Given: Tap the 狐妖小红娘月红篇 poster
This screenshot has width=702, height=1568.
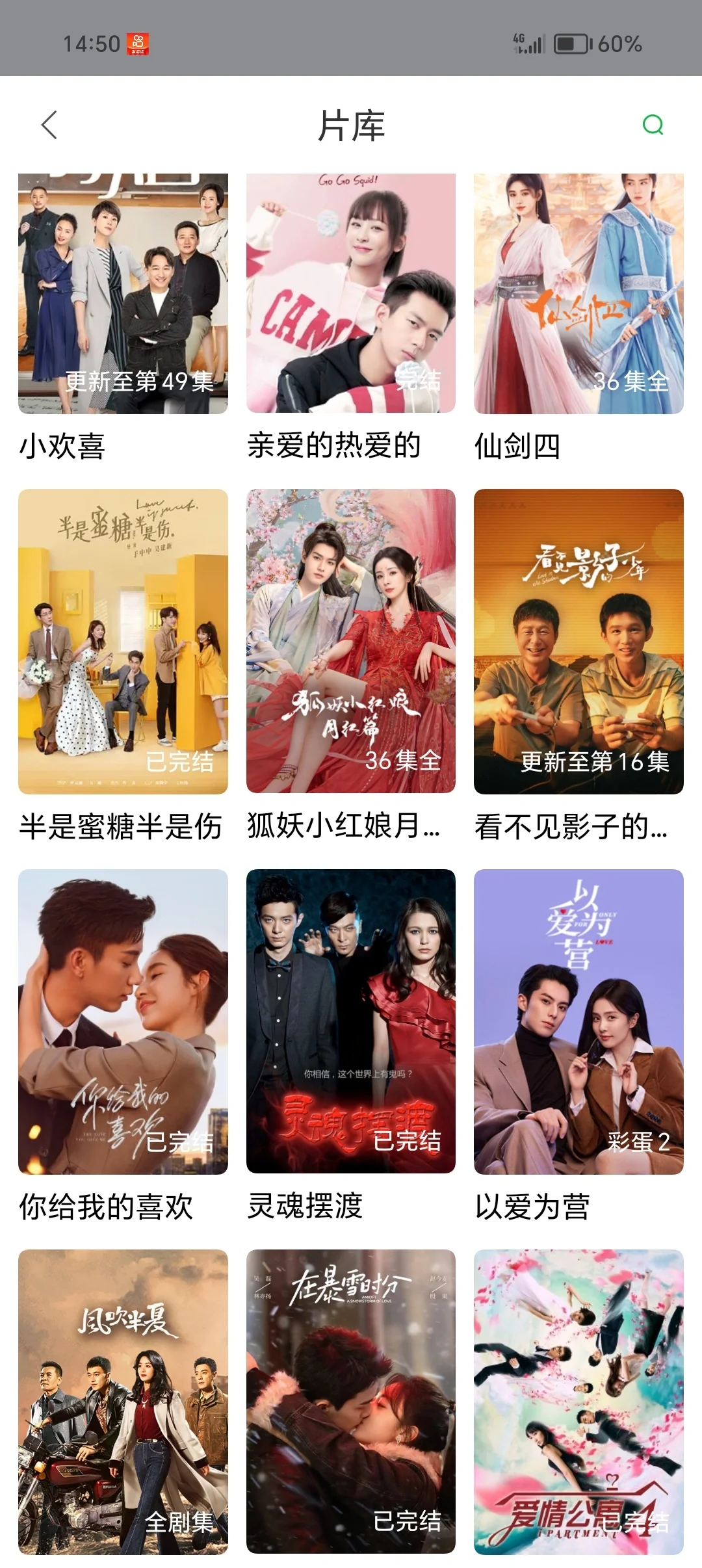Looking at the screenshot, I should tap(351, 641).
